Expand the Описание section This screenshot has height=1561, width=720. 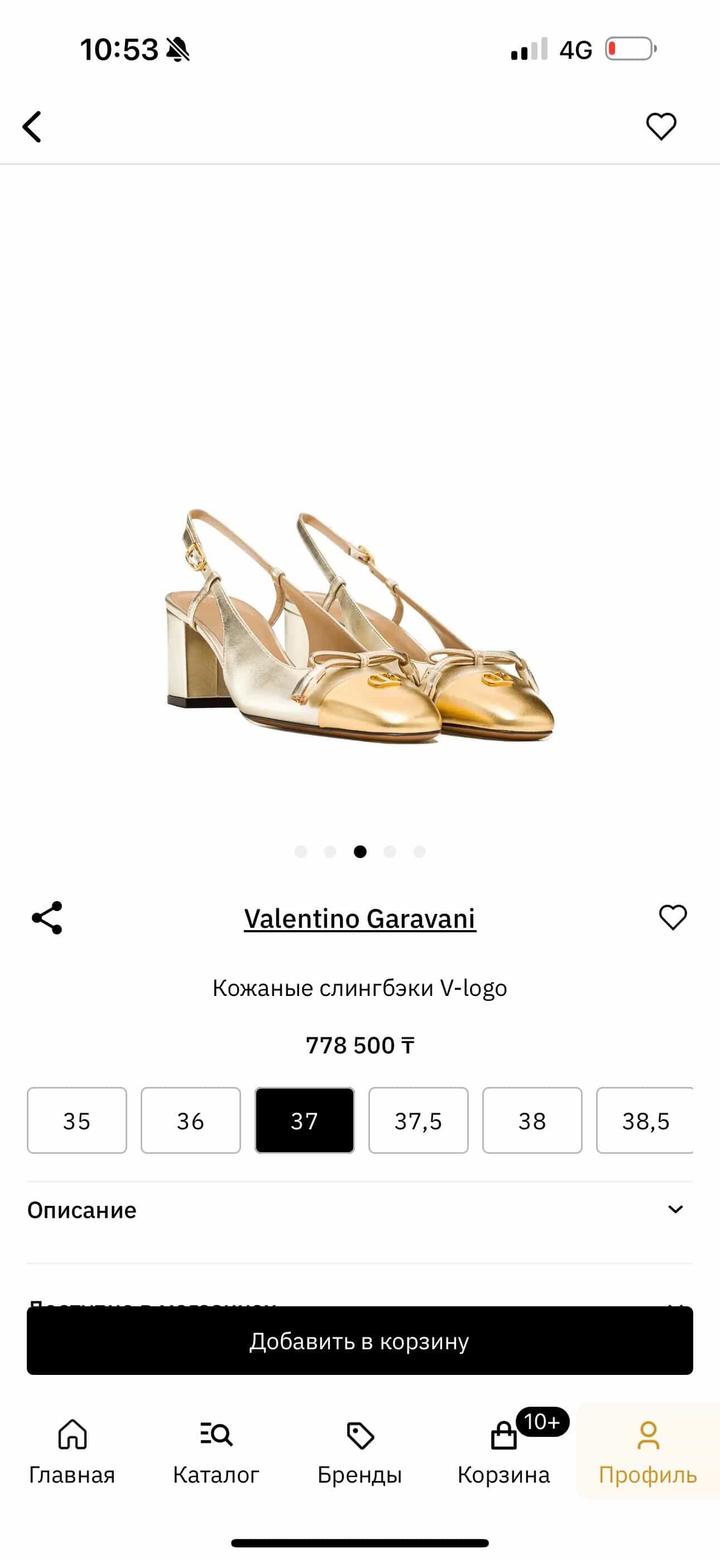360,1210
